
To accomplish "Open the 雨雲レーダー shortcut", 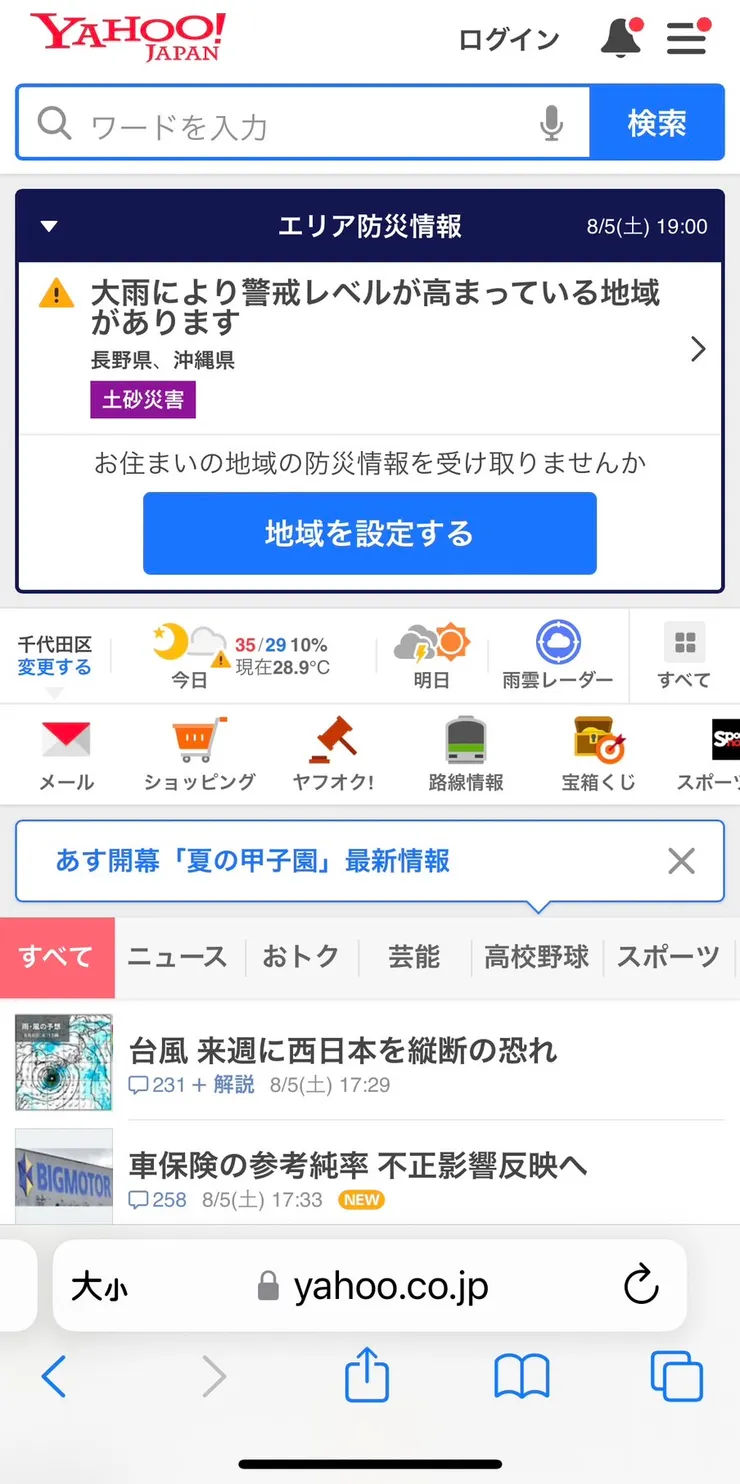I will [x=558, y=655].
